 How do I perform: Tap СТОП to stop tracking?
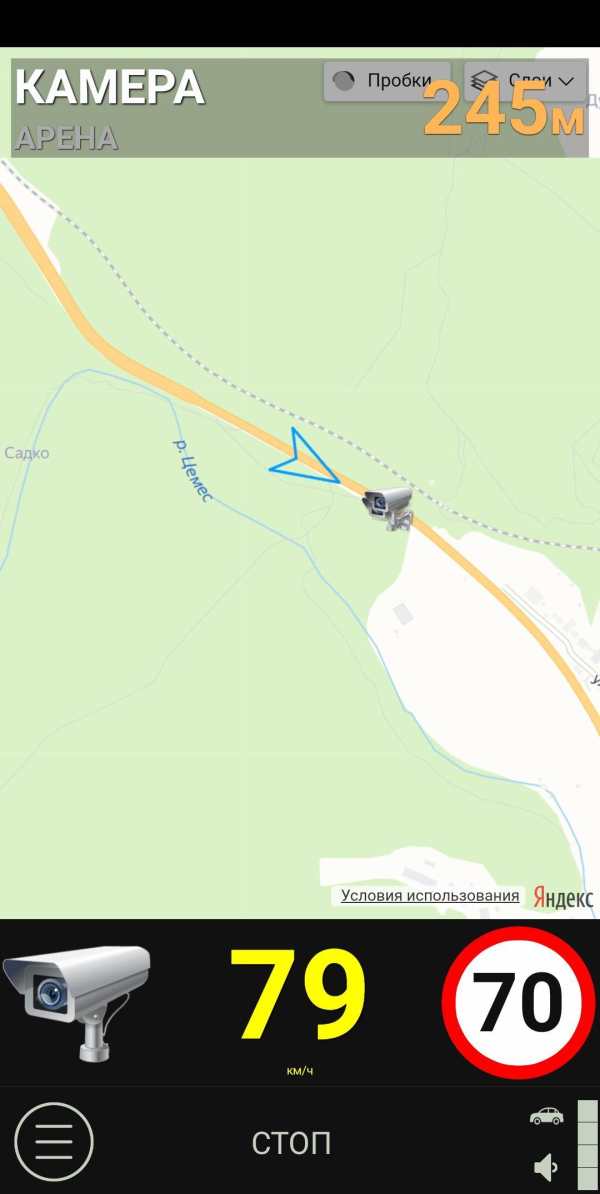(291, 1143)
